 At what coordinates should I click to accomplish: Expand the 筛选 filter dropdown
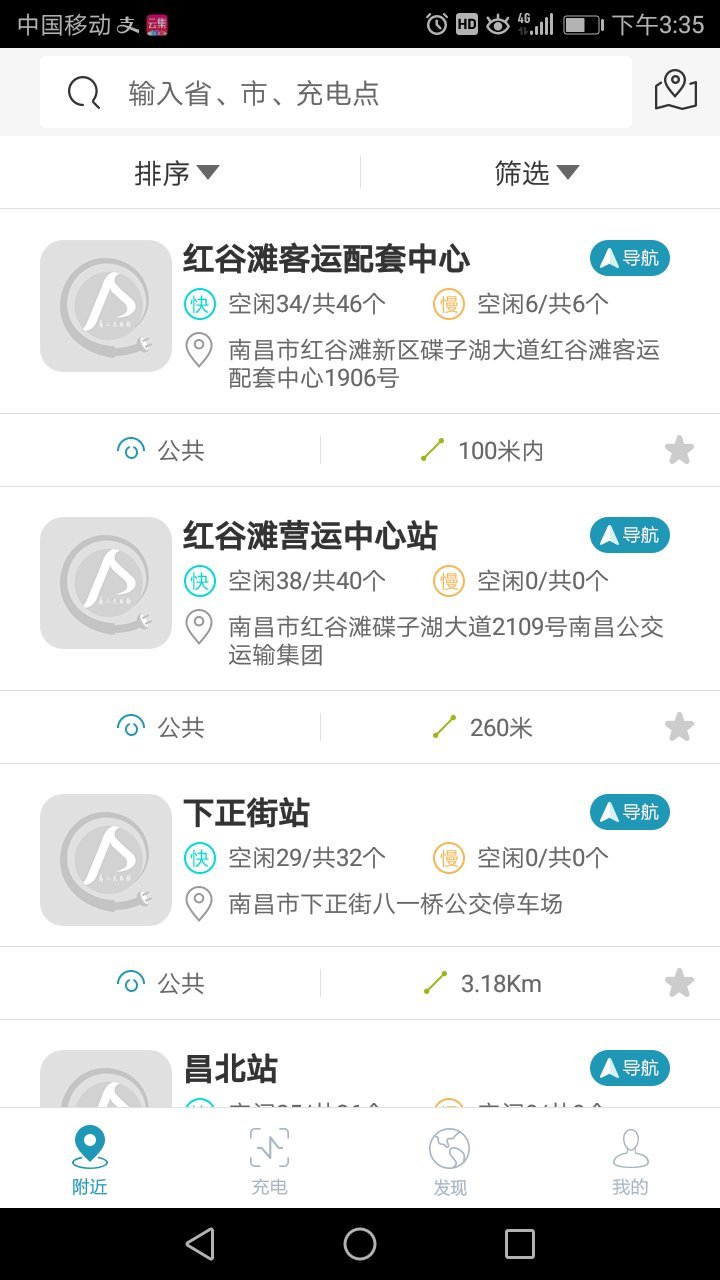[538, 171]
